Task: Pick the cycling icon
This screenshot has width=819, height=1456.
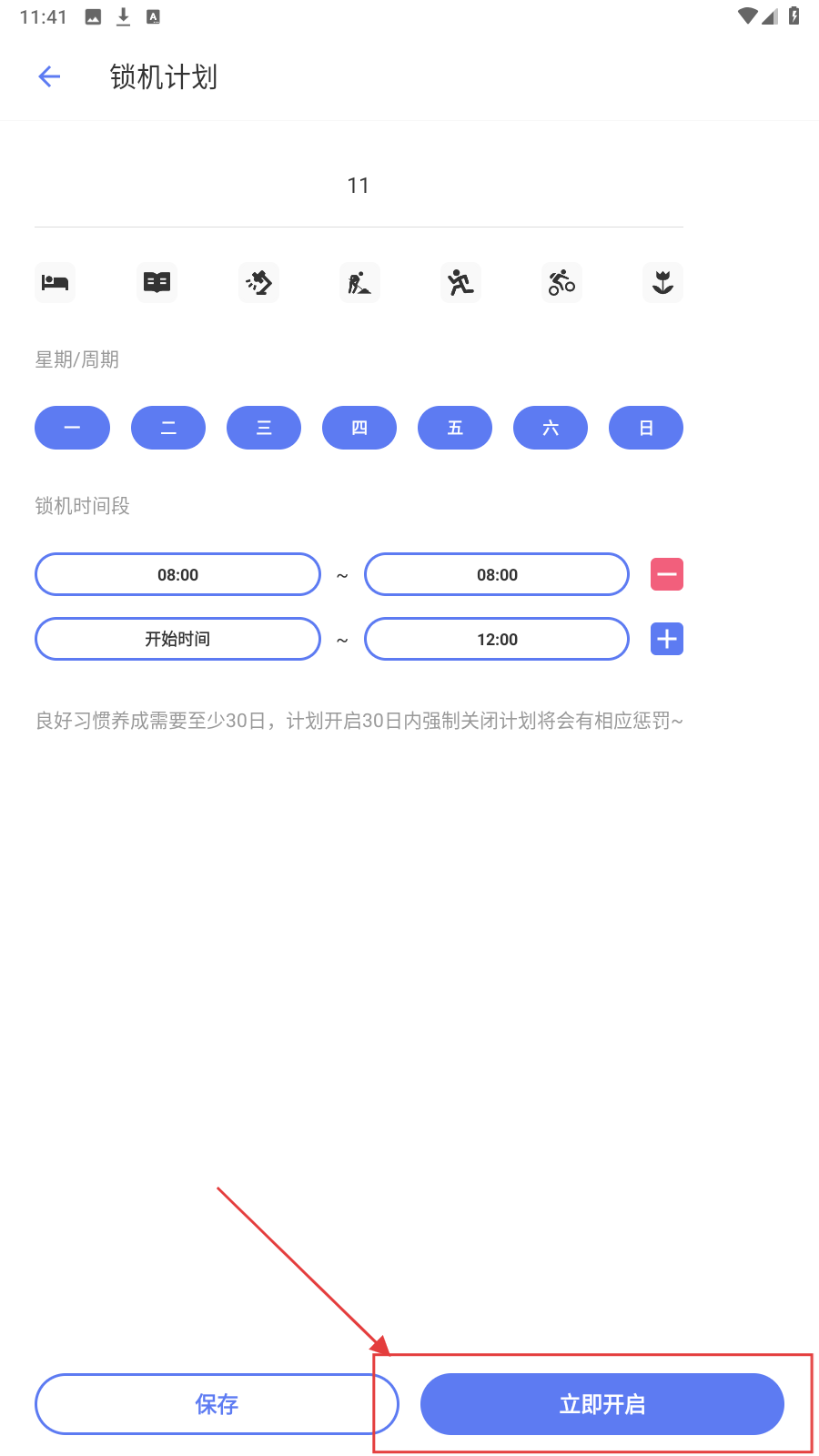Action: point(561,282)
